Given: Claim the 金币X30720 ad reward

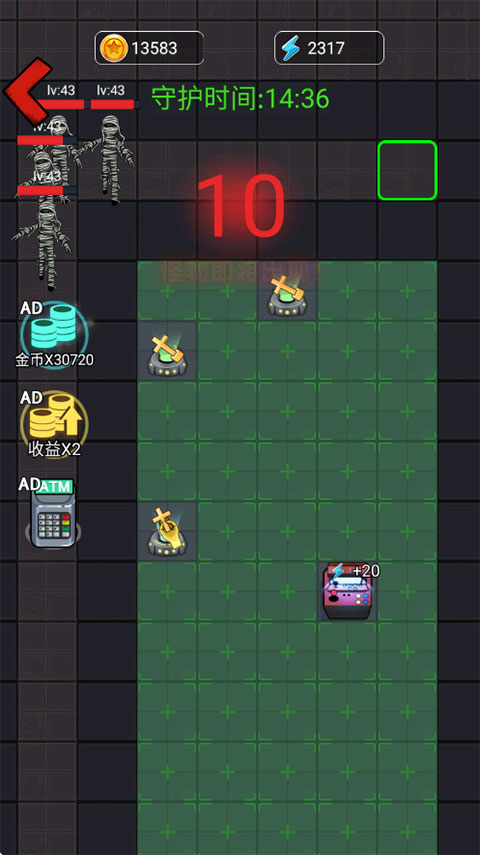Looking at the screenshot, I should [53, 335].
